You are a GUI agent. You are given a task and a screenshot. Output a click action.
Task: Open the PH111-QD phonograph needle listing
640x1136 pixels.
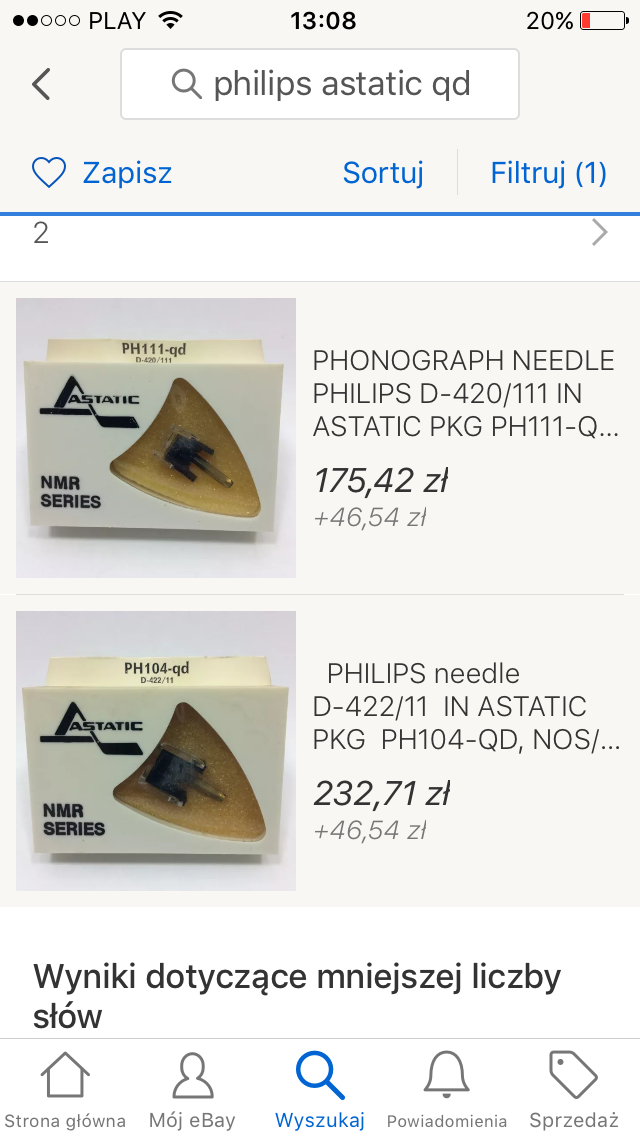click(464, 393)
